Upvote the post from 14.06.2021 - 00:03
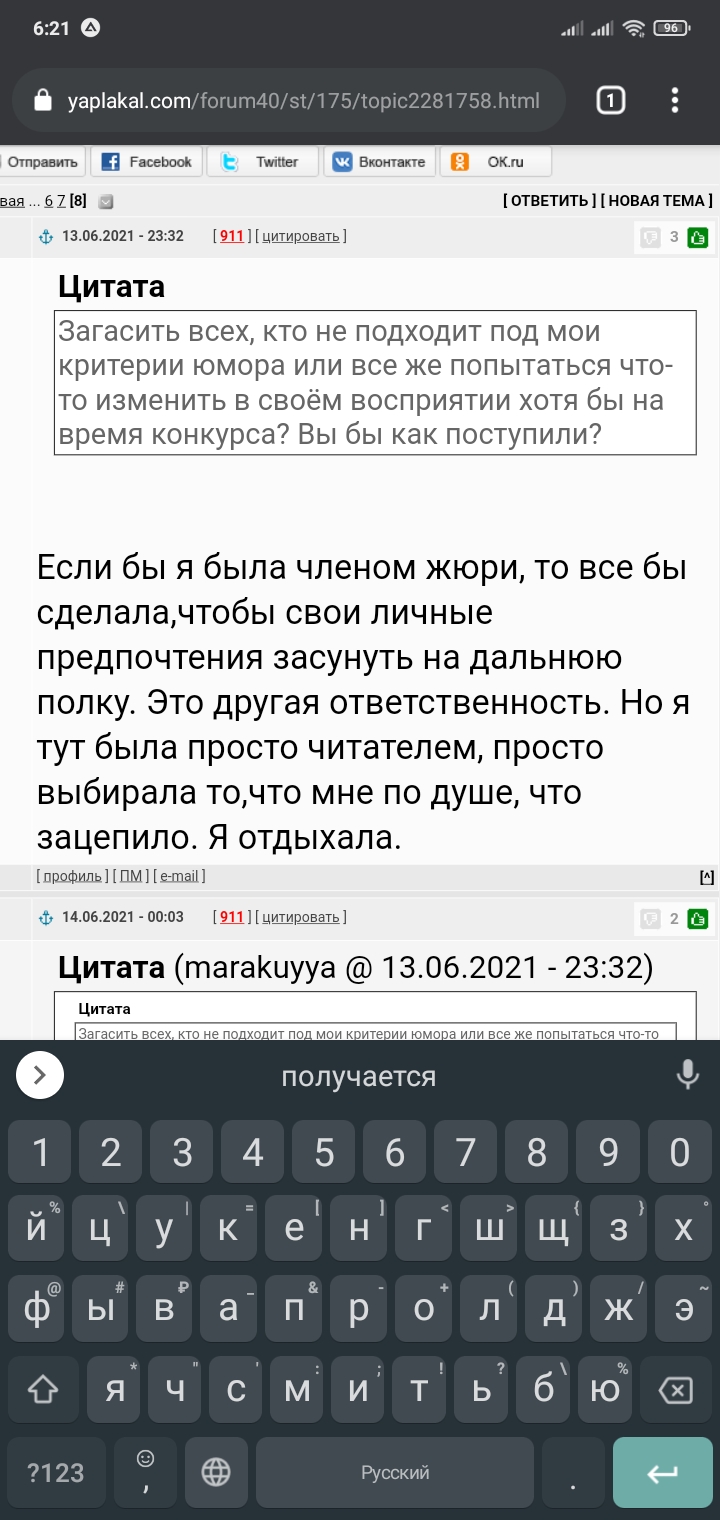This screenshot has height=1520, width=720. 698,919
